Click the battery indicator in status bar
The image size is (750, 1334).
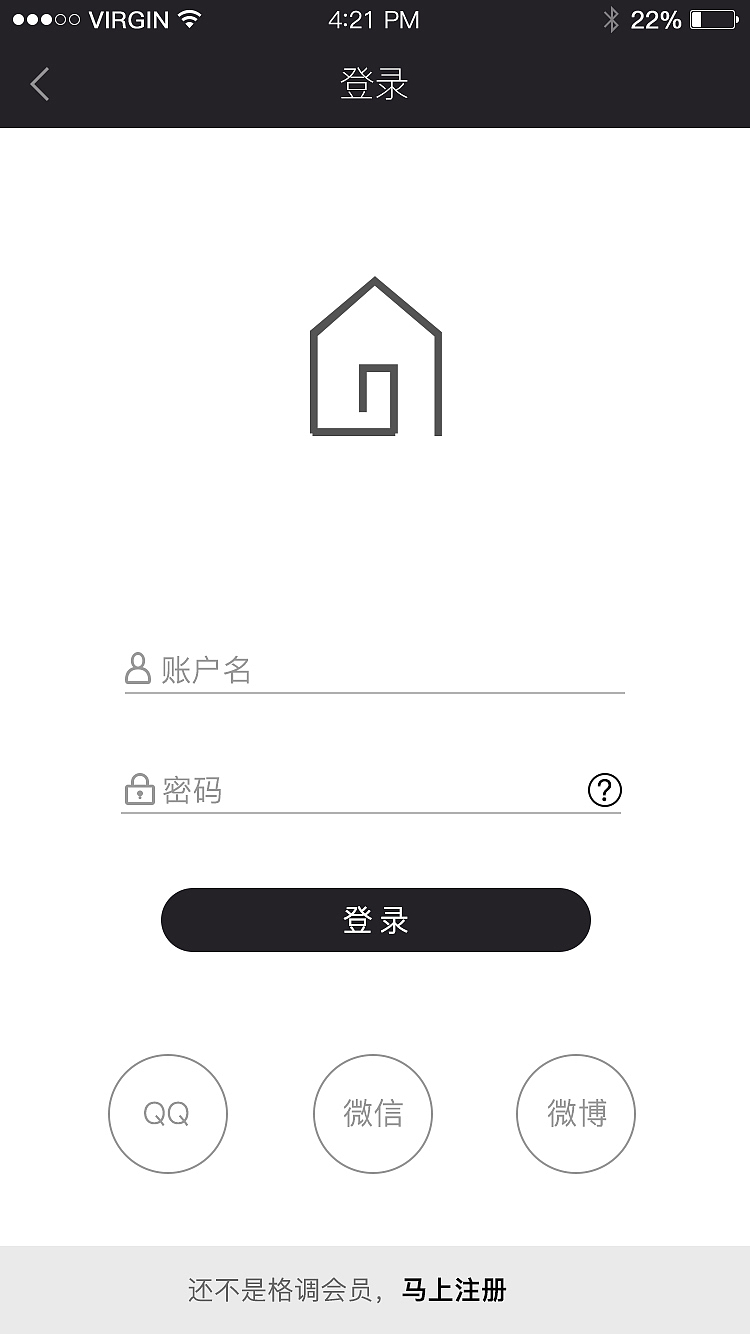710,18
